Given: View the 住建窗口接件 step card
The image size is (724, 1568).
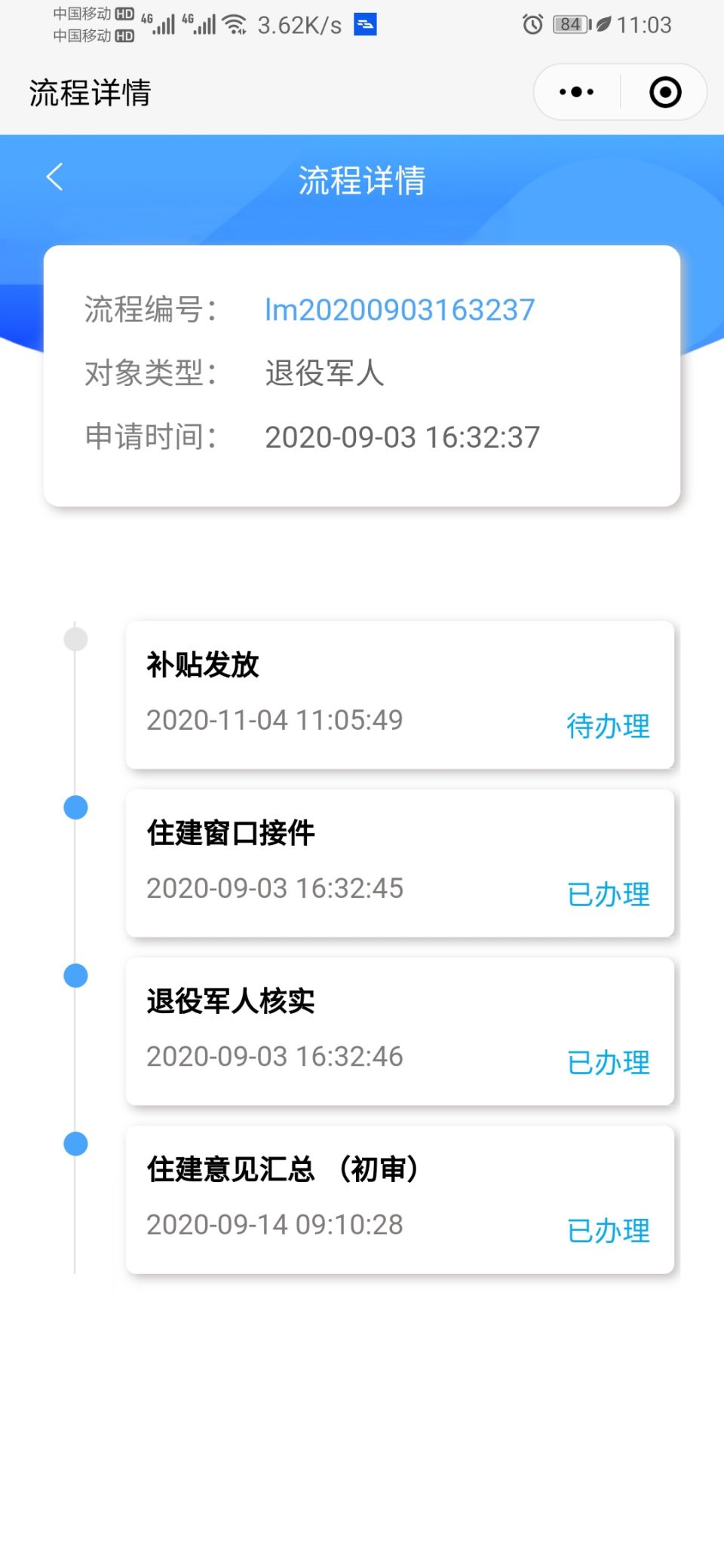Looking at the screenshot, I should pos(400,862).
